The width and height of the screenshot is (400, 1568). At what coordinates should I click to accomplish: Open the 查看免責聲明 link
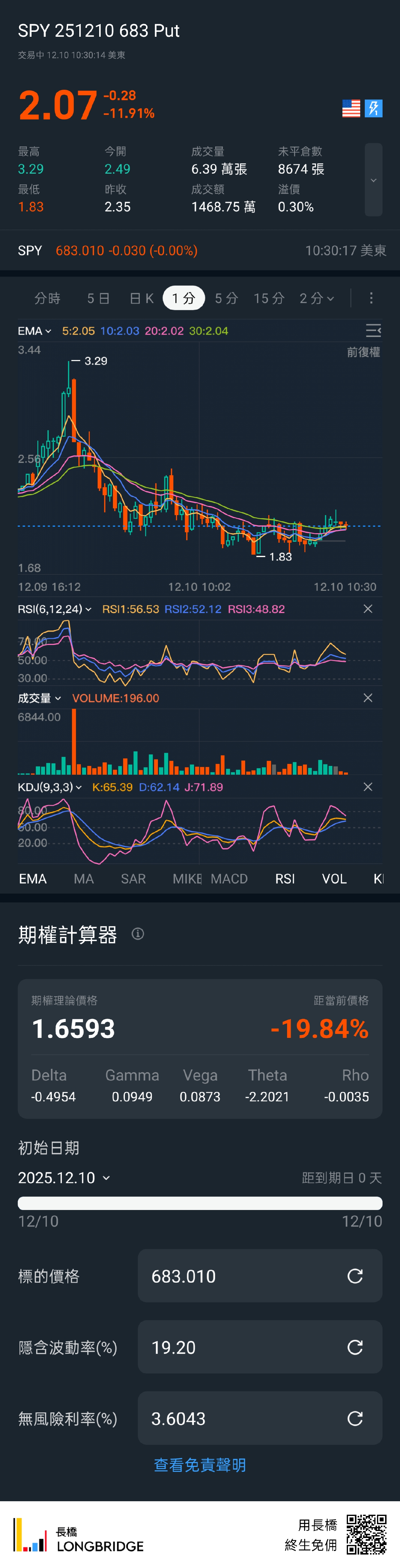tap(200, 1465)
